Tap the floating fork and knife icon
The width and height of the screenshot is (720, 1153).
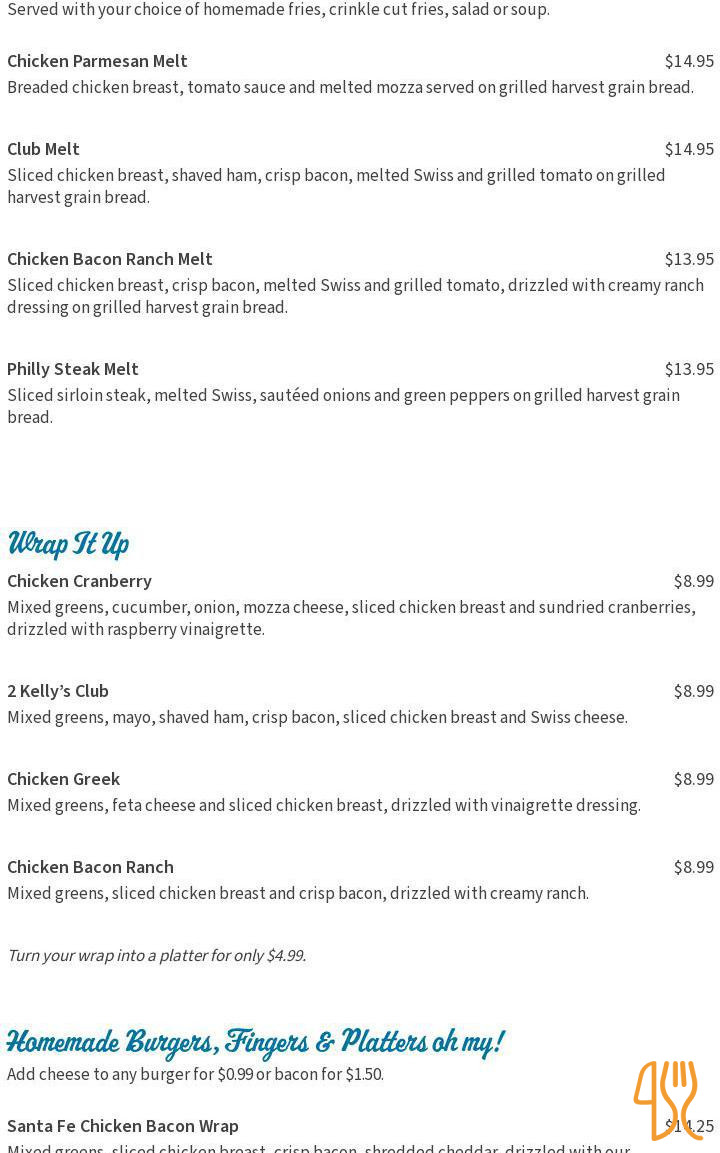point(667,1100)
